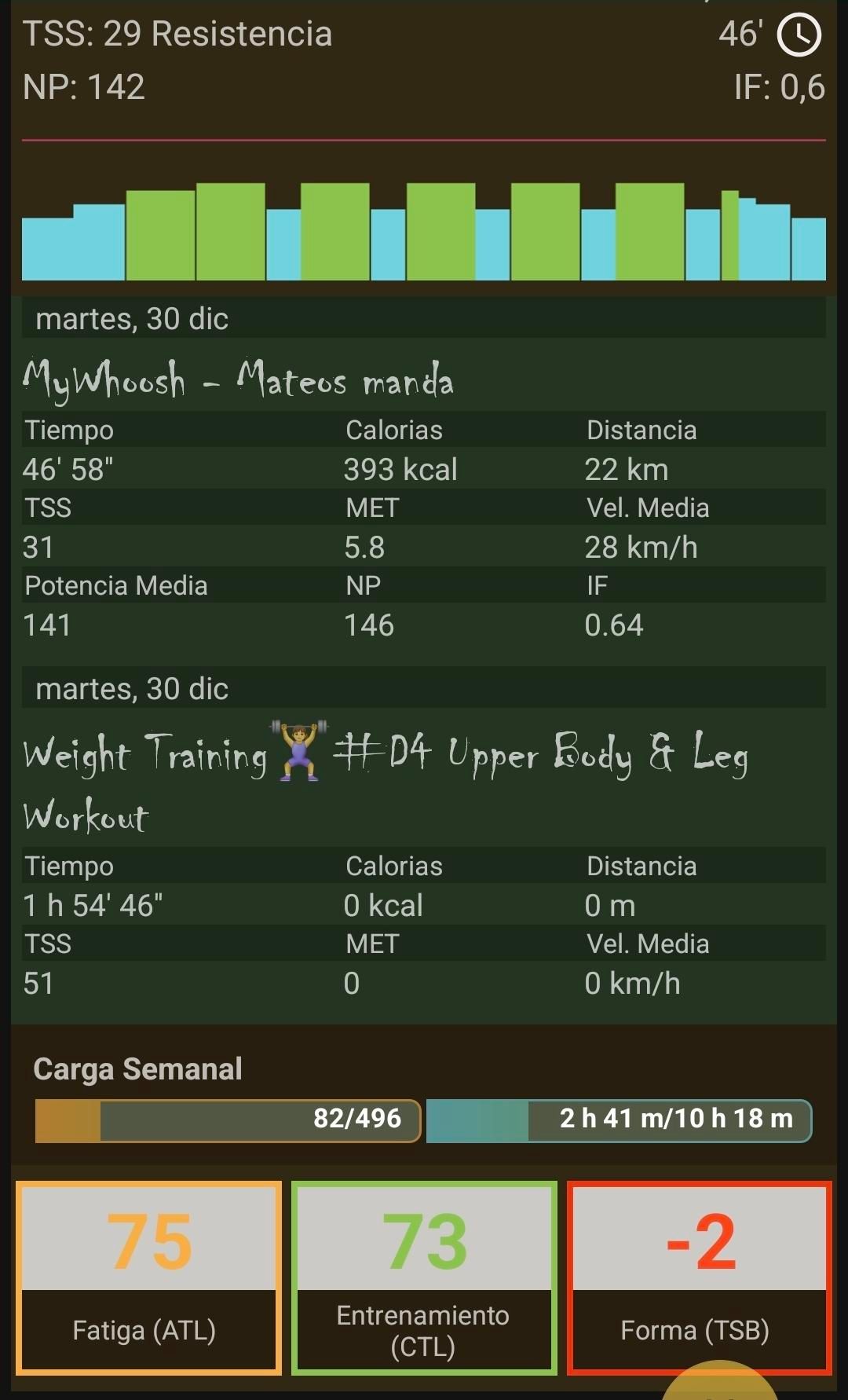Open the planned Resistencia workout card
Image resolution: width=848 pixels, height=1400 pixels.
(x=424, y=149)
